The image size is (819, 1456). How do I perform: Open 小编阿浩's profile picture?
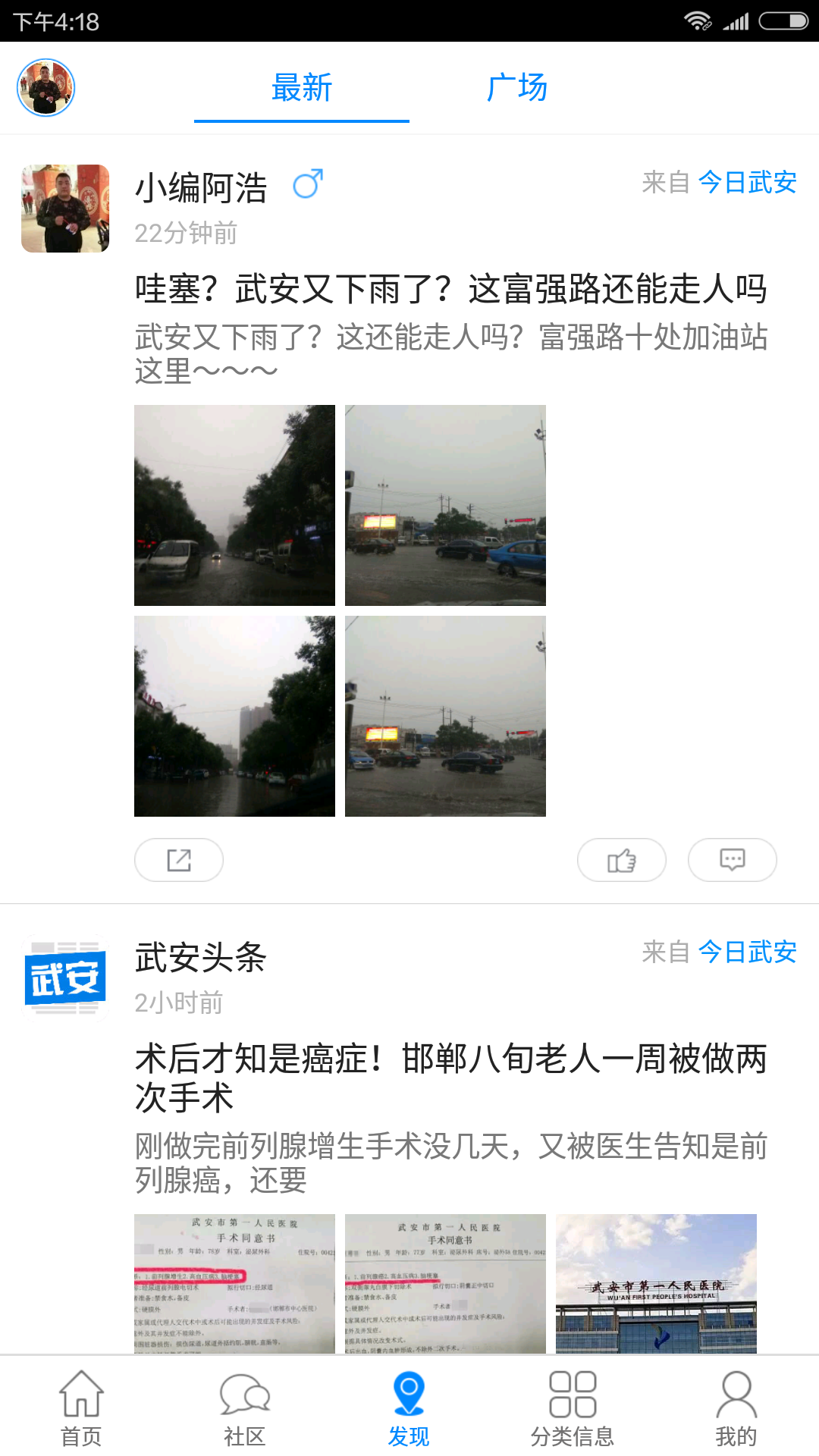pos(65,209)
